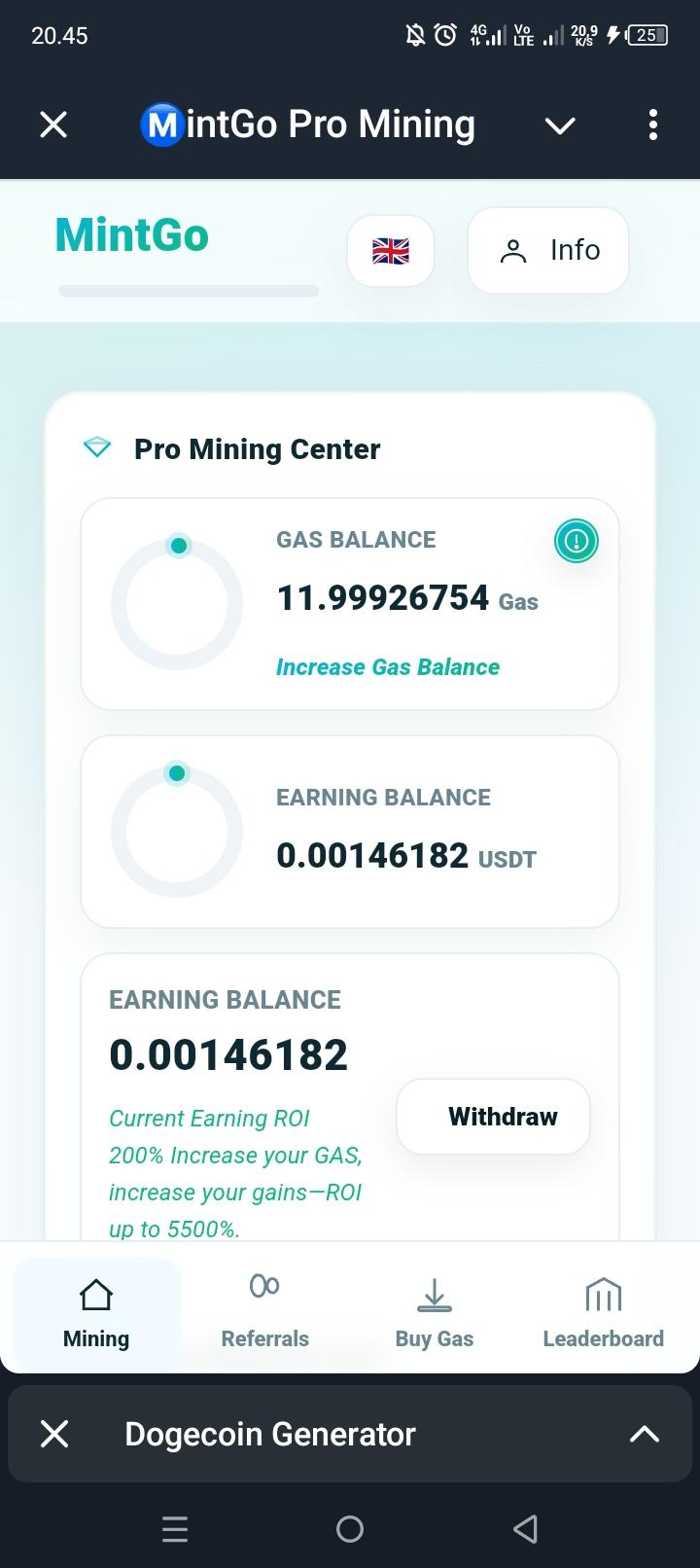
Task: Dismiss the Dogecoin Generator bar
Action: [x=54, y=1434]
